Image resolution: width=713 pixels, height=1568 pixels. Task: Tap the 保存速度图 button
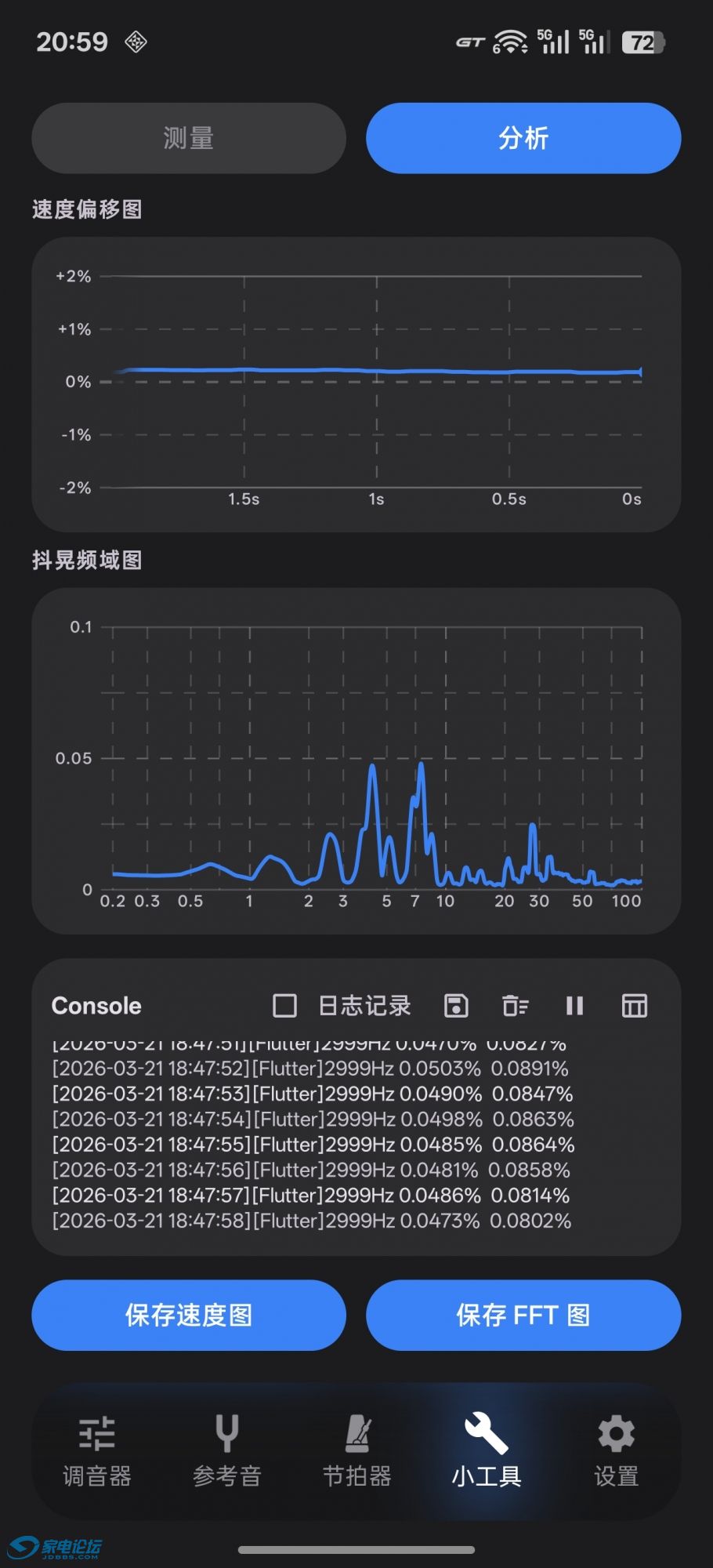(188, 1315)
